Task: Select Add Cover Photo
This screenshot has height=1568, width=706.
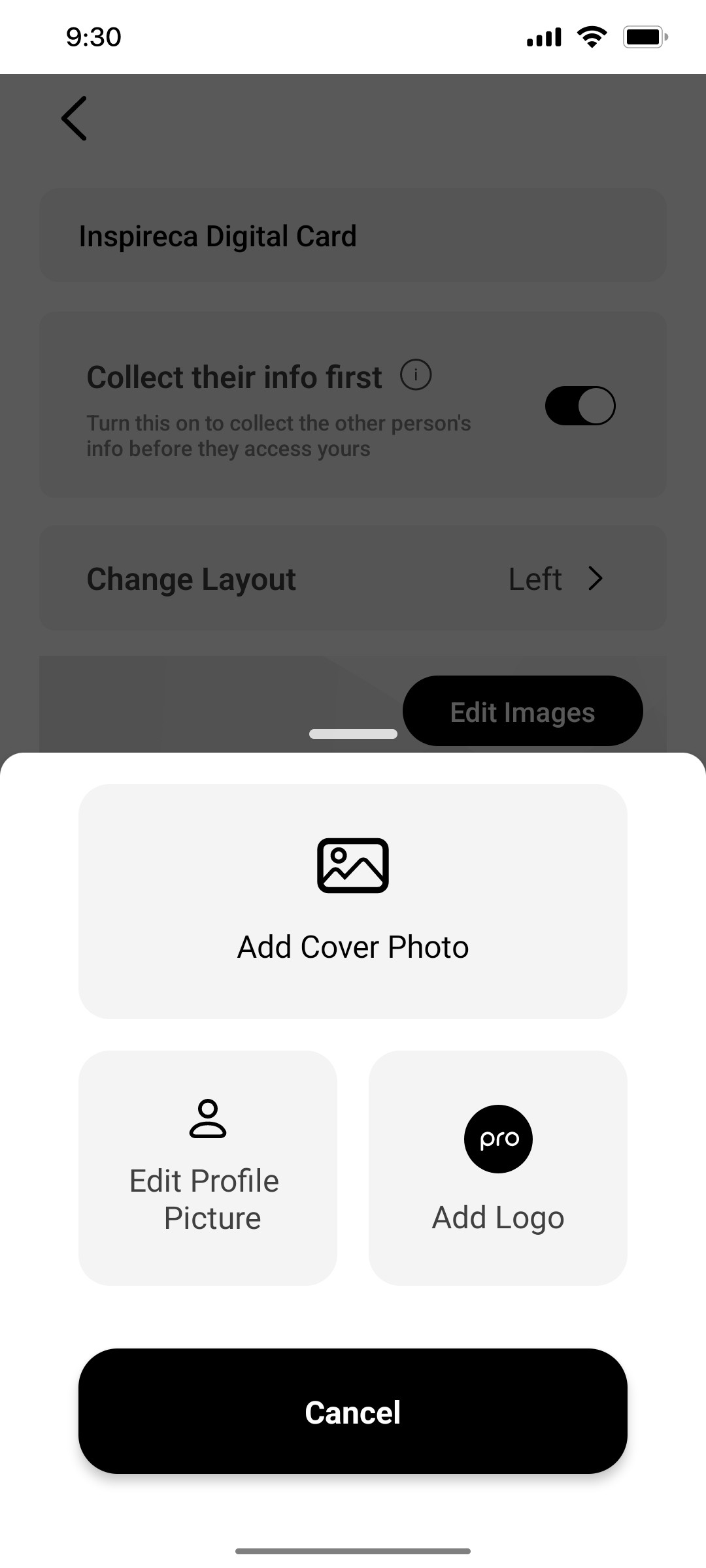Action: click(x=353, y=902)
